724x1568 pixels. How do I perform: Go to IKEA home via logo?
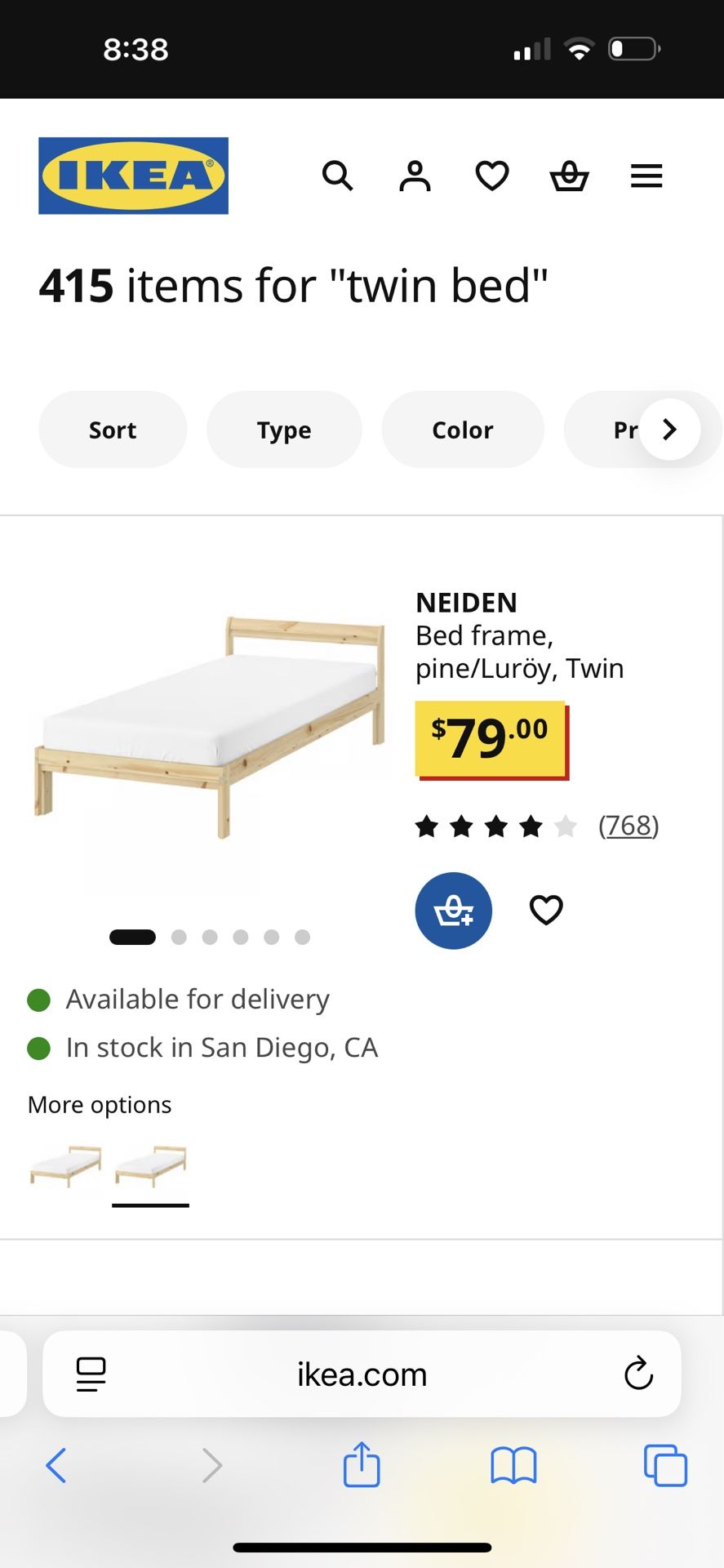pos(133,176)
